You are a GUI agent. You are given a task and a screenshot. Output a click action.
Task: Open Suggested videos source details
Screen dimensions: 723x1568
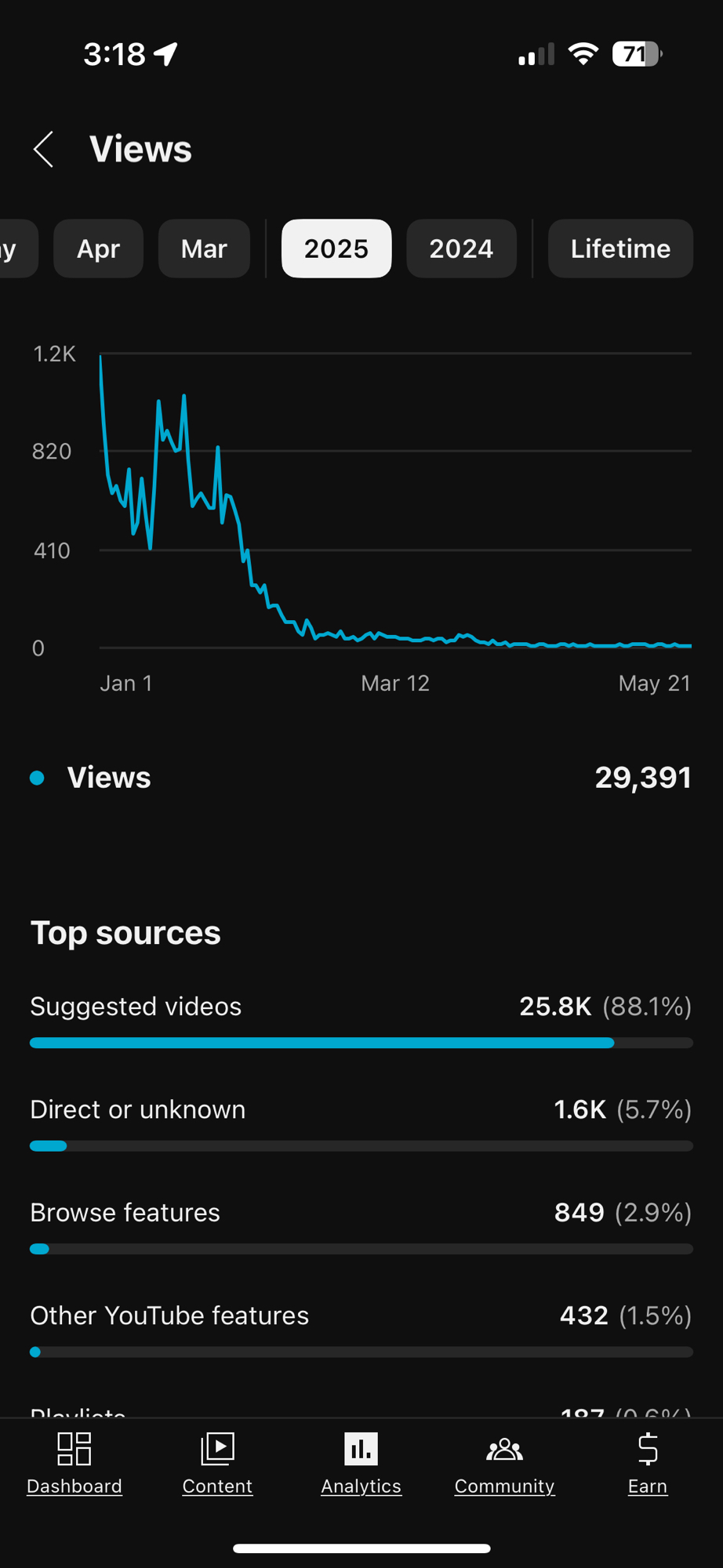tap(361, 1019)
